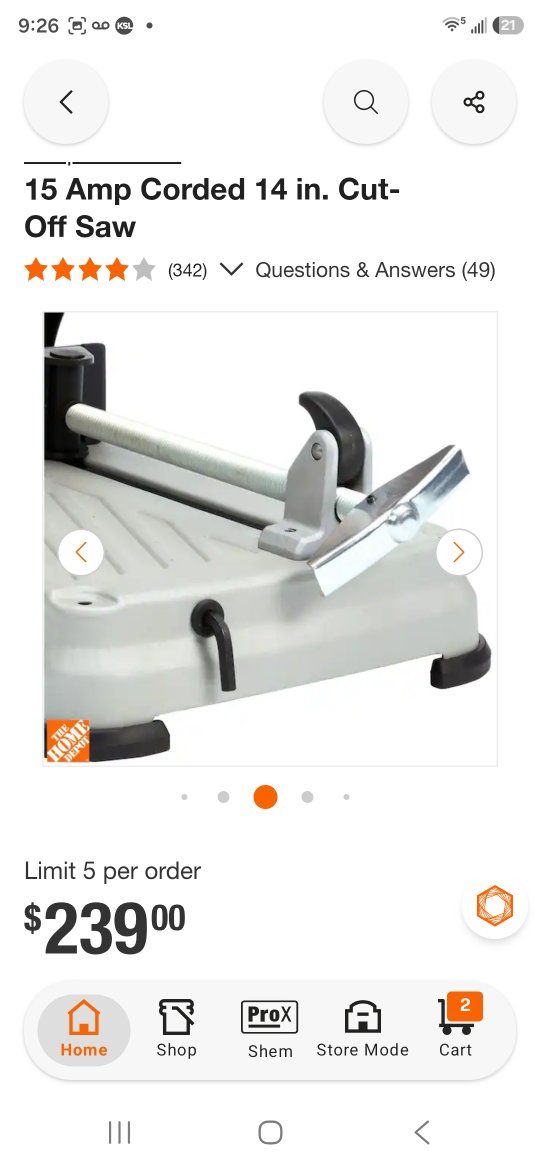Expand the 342 ratings dropdown

[x=232, y=269]
